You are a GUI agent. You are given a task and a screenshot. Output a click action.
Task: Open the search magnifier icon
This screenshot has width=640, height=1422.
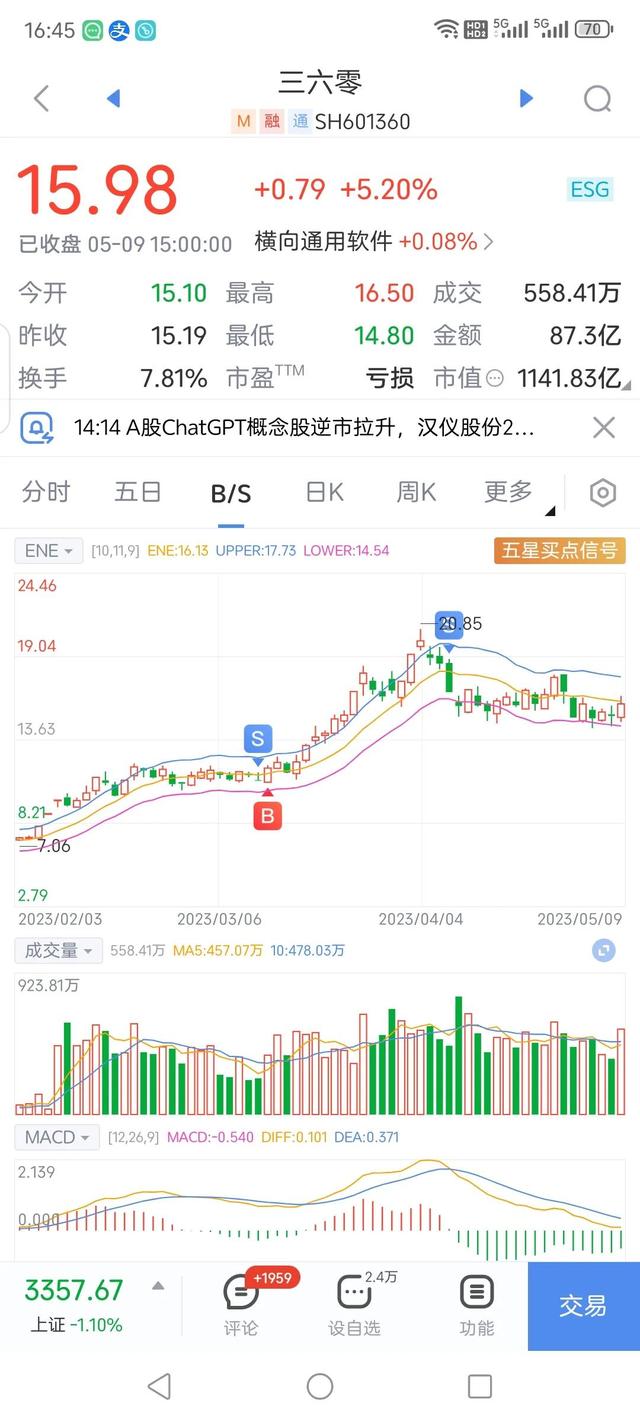(x=597, y=98)
